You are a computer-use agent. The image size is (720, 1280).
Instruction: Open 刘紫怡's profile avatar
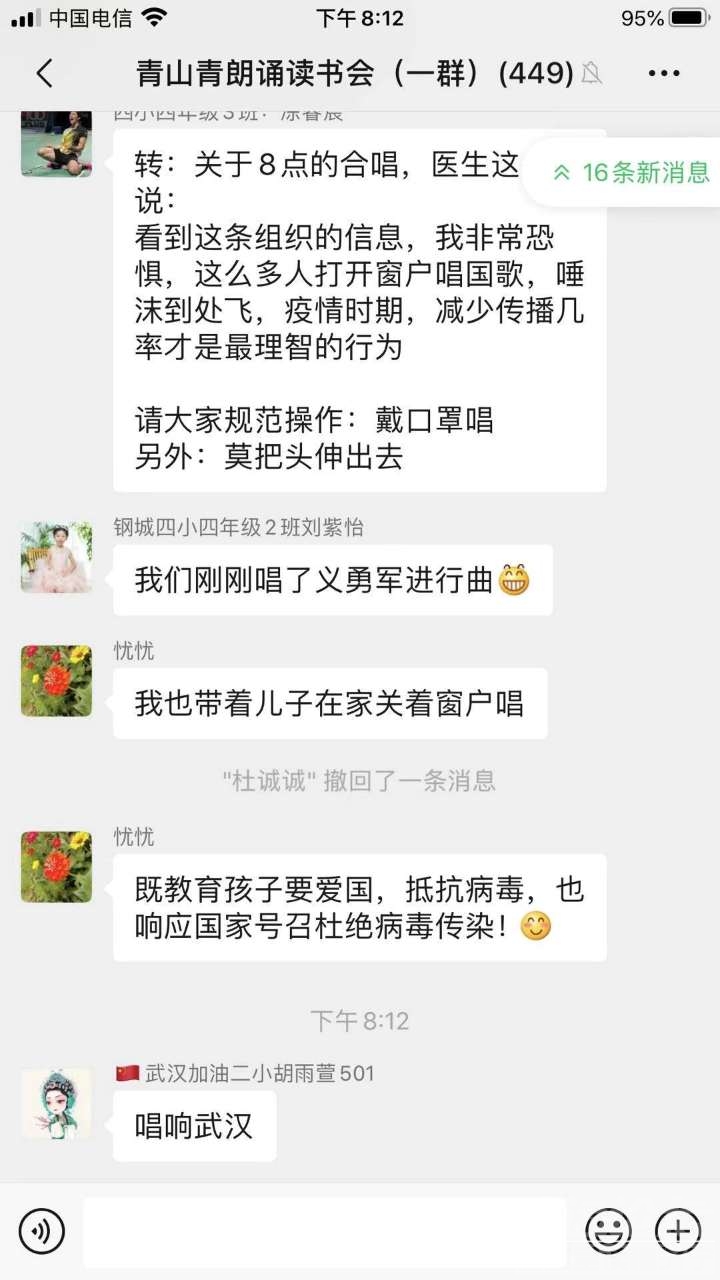[x=56, y=557]
